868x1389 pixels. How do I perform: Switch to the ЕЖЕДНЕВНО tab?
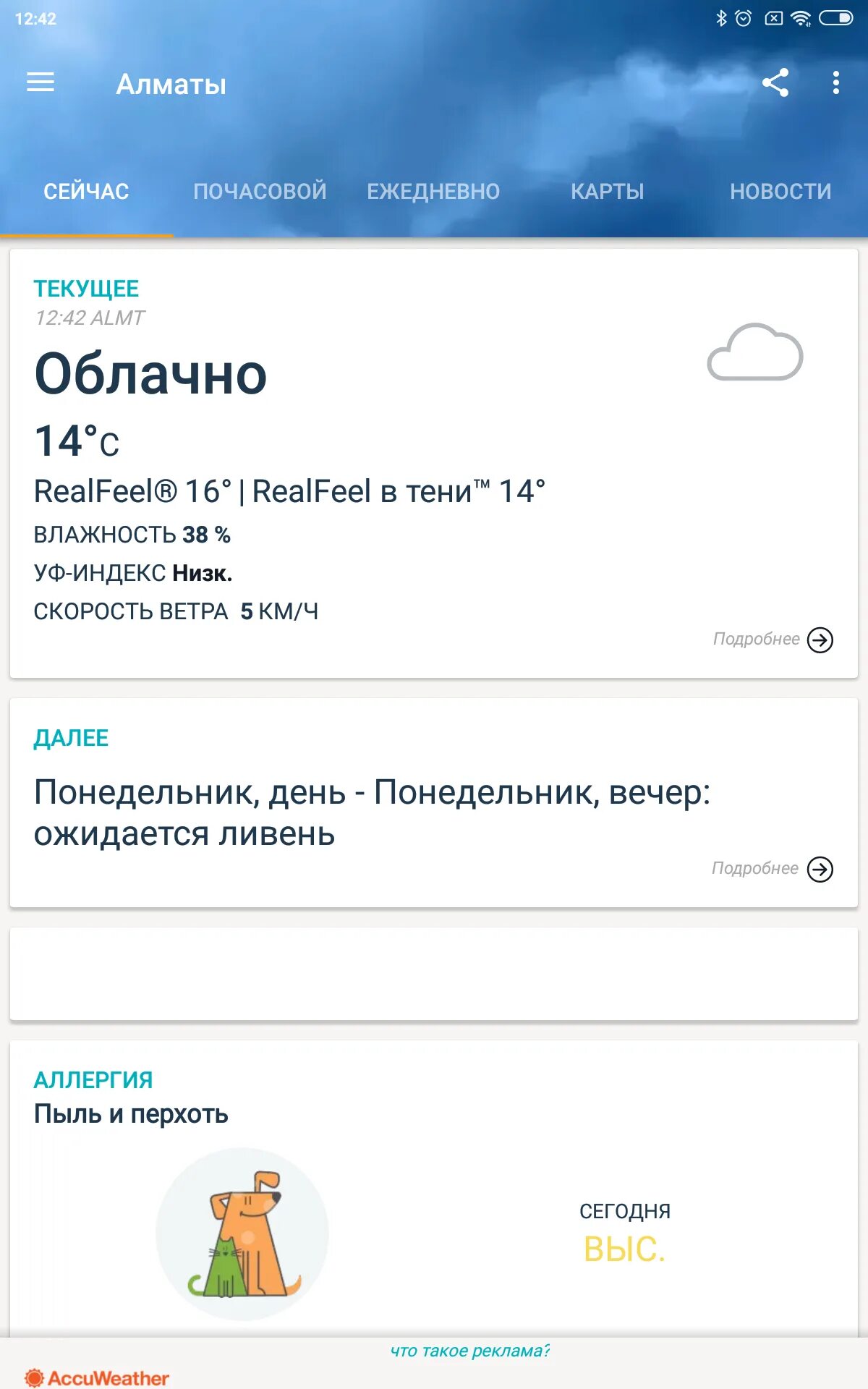(433, 192)
